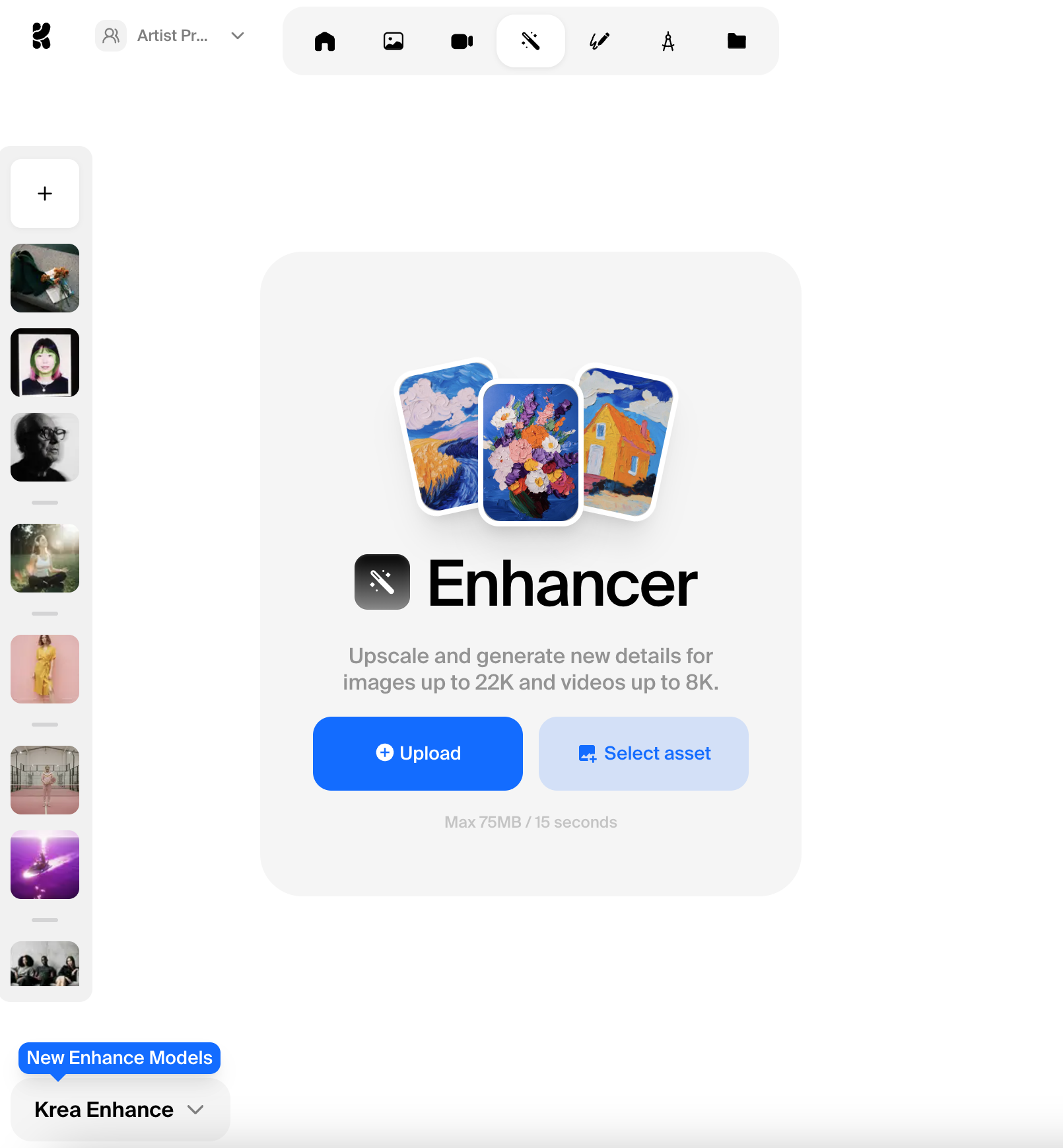Screen dimensions: 1063x1148
Task: Open the purple surfing scene thumbnail
Action: [45, 865]
